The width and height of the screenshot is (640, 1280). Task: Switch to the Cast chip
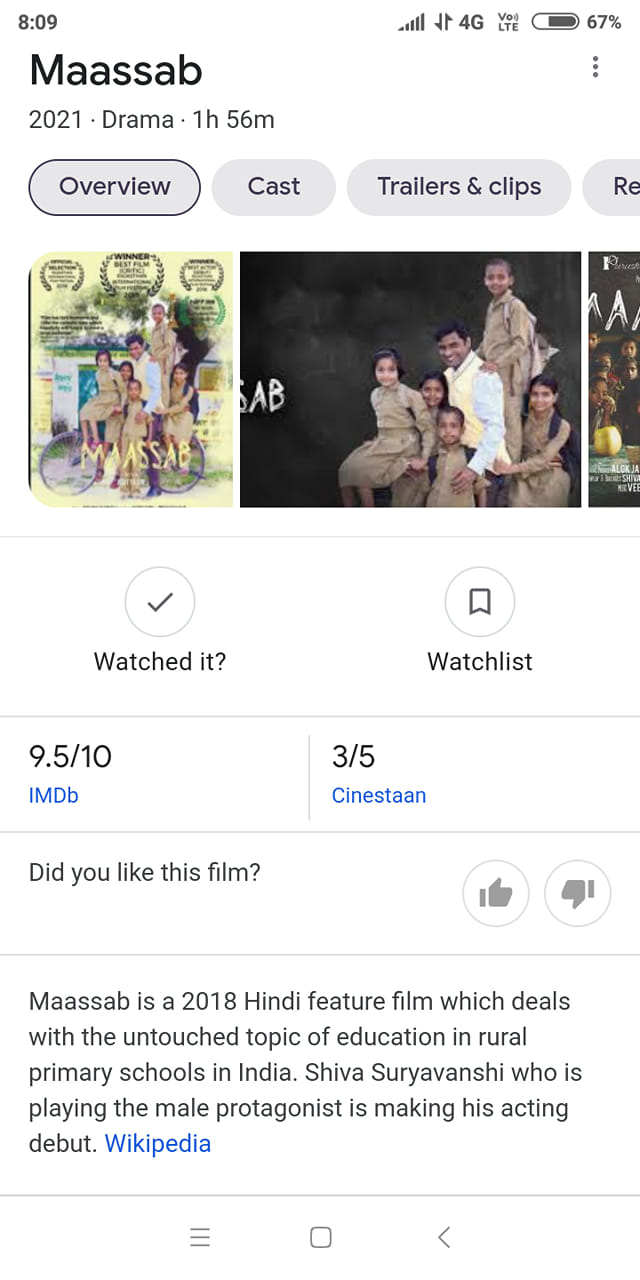point(274,187)
